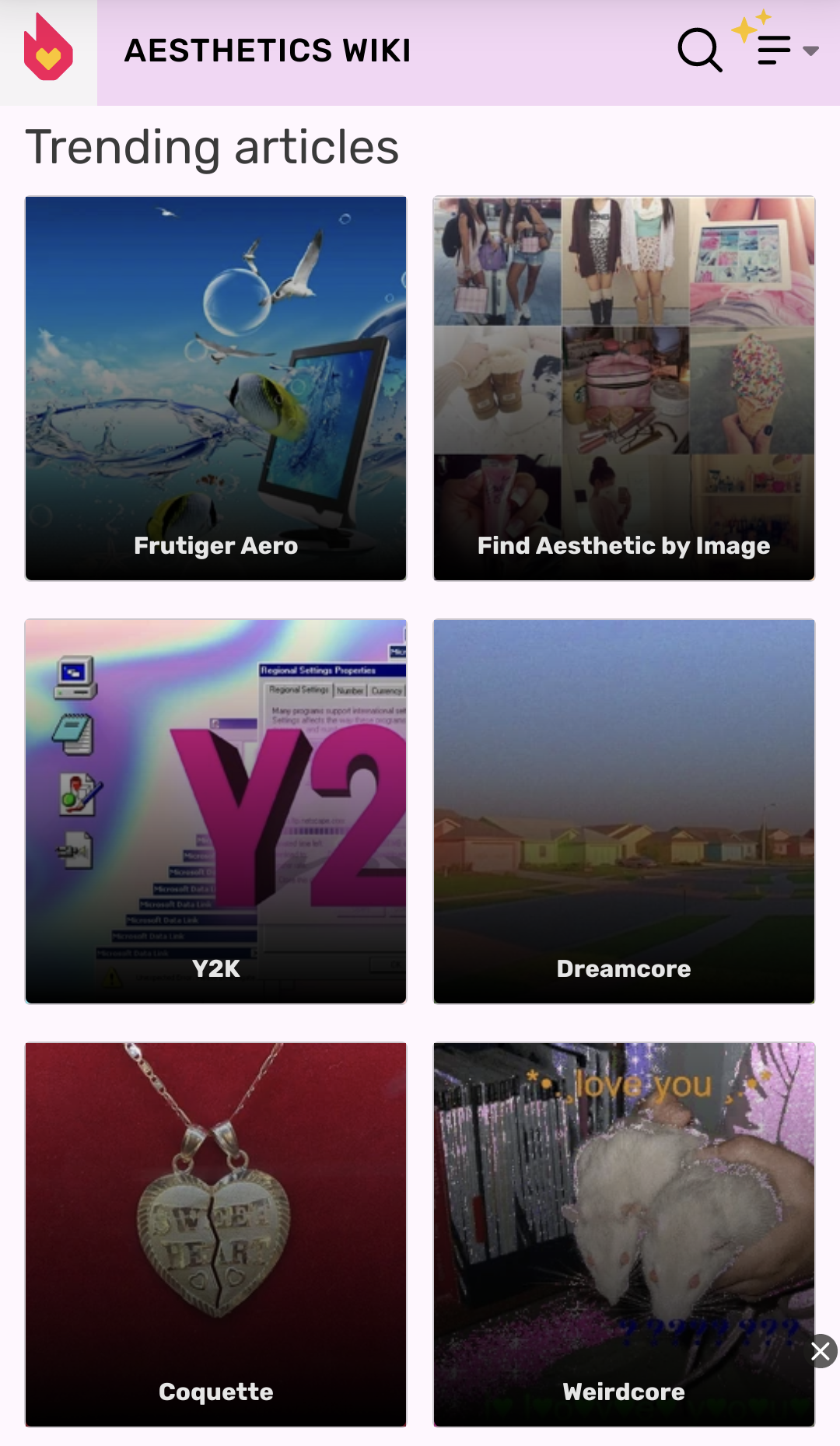
Task: Open the Coquette article card
Action: (x=215, y=1234)
